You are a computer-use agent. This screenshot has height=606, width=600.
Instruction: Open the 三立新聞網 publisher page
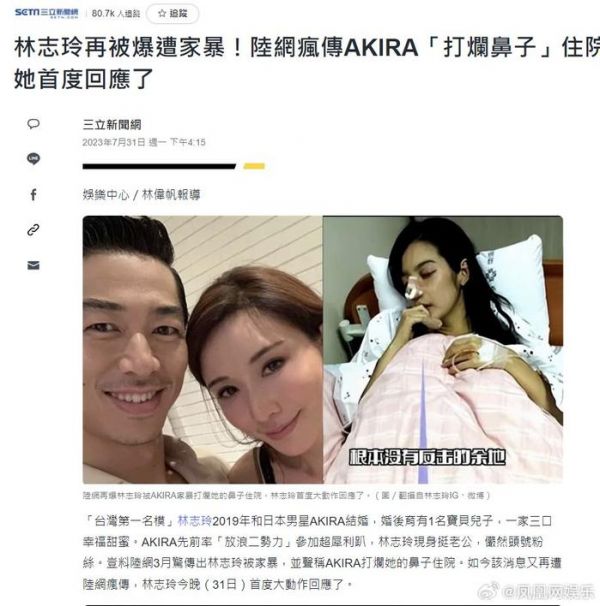coord(111,125)
